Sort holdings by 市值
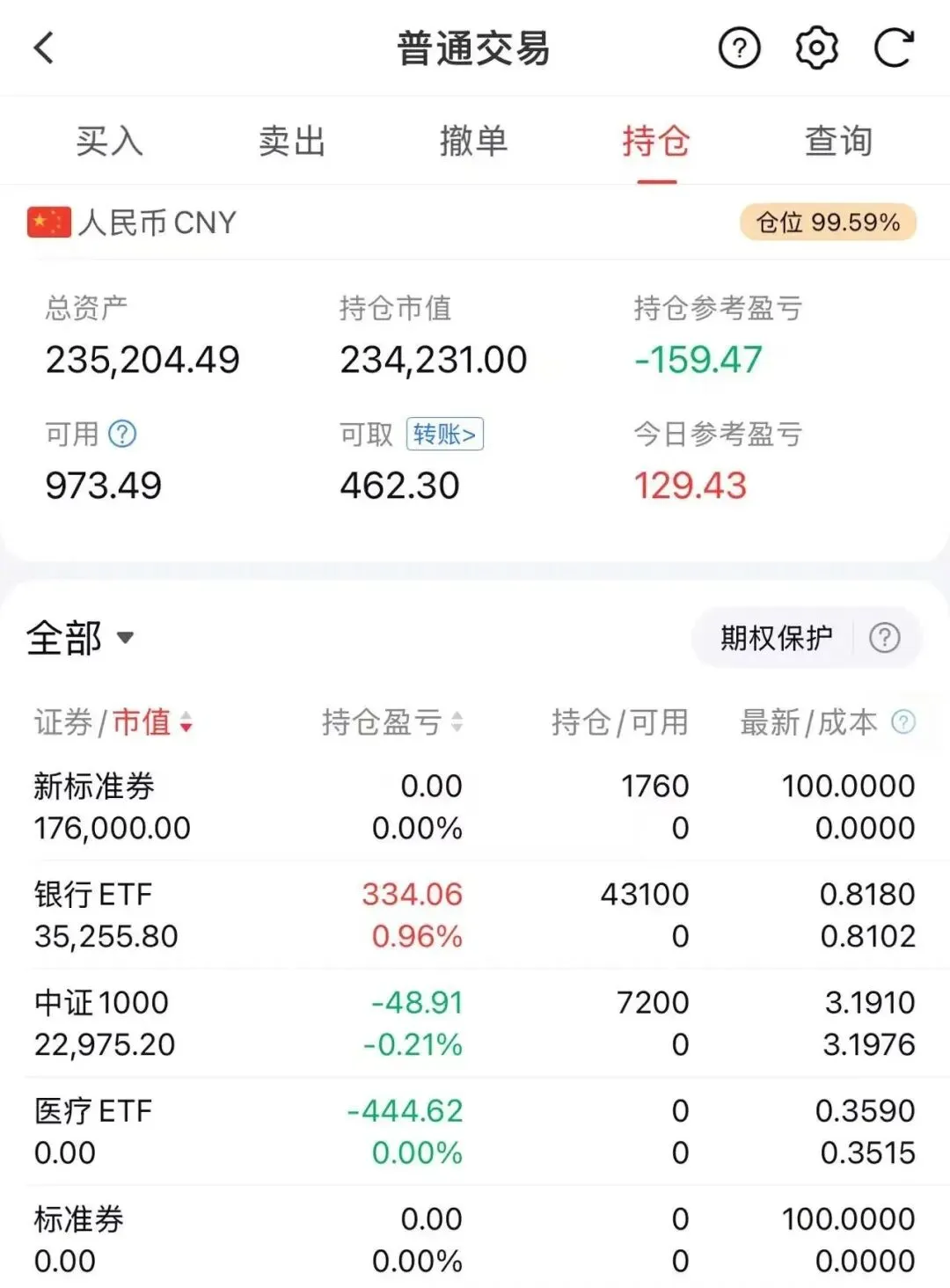Screen dimensions: 950x1288 click(152, 722)
